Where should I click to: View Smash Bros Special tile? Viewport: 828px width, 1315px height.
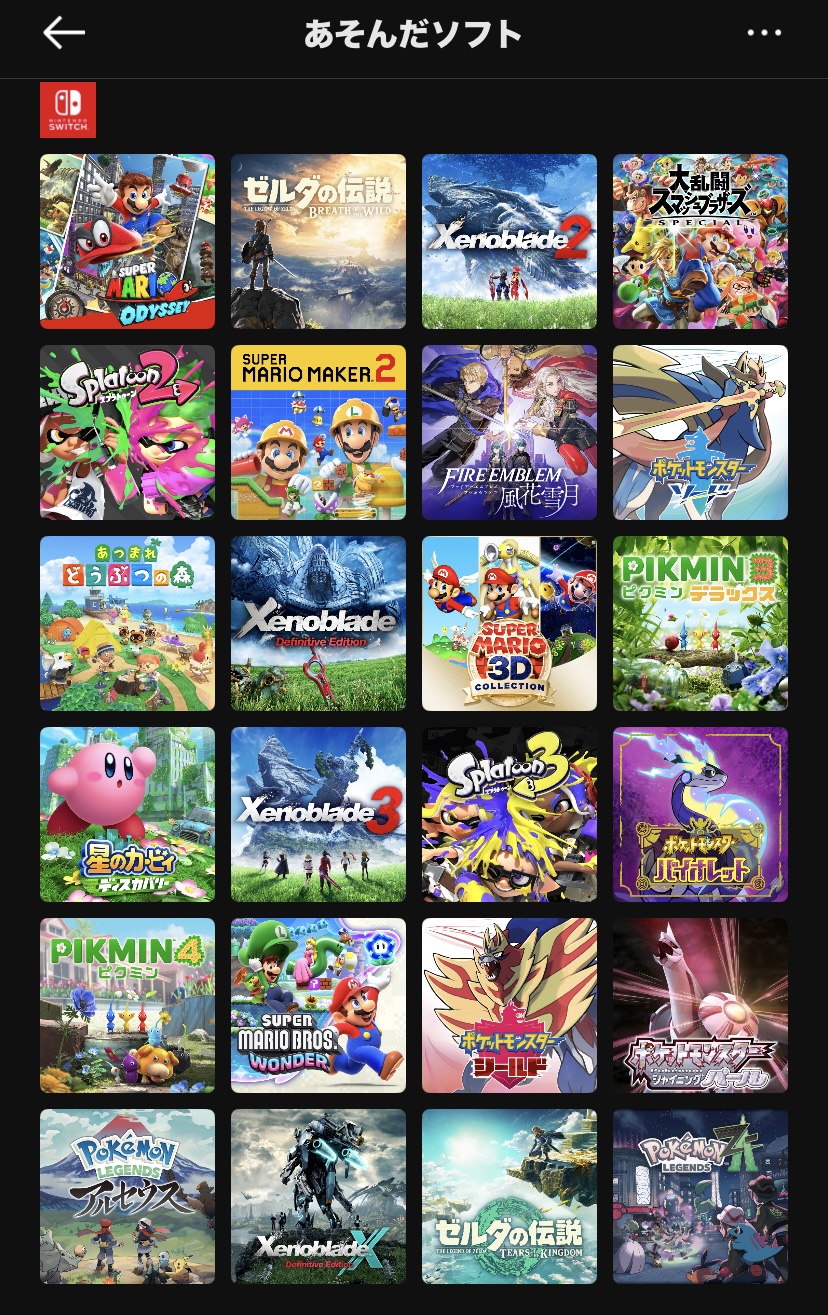[700, 241]
